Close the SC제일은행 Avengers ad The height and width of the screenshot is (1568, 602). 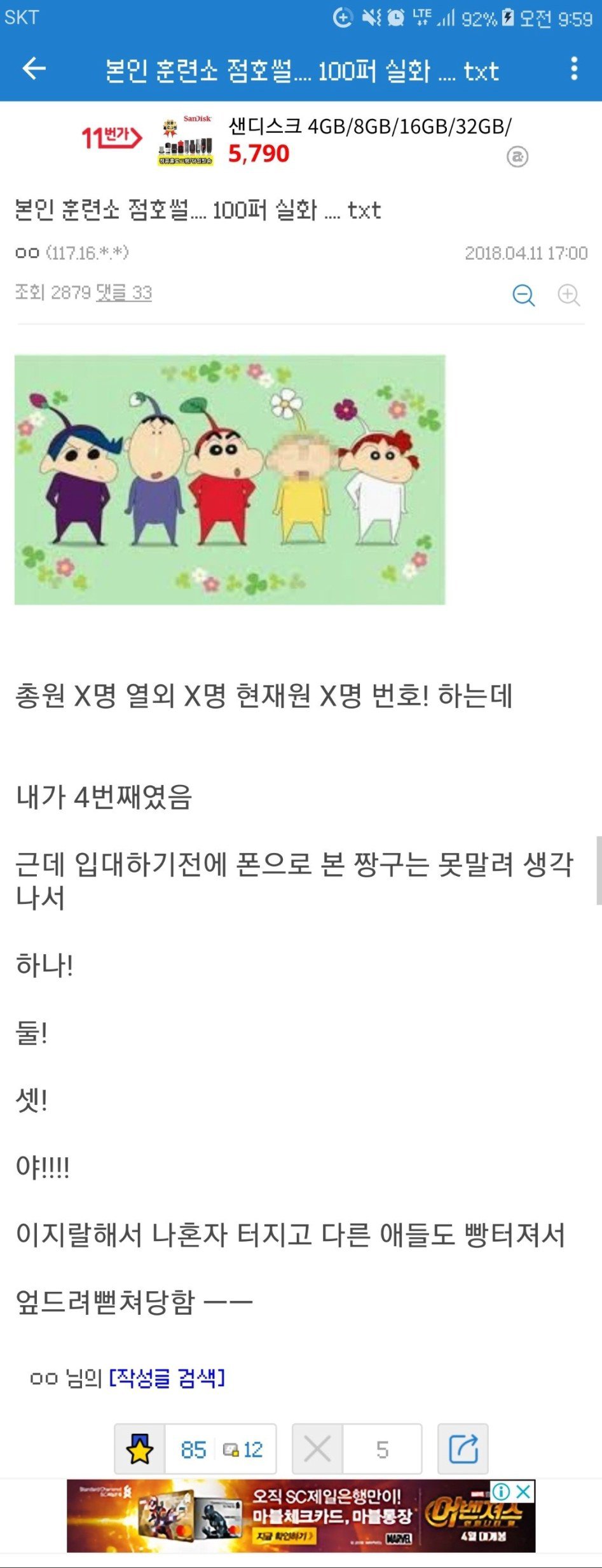click(524, 1492)
